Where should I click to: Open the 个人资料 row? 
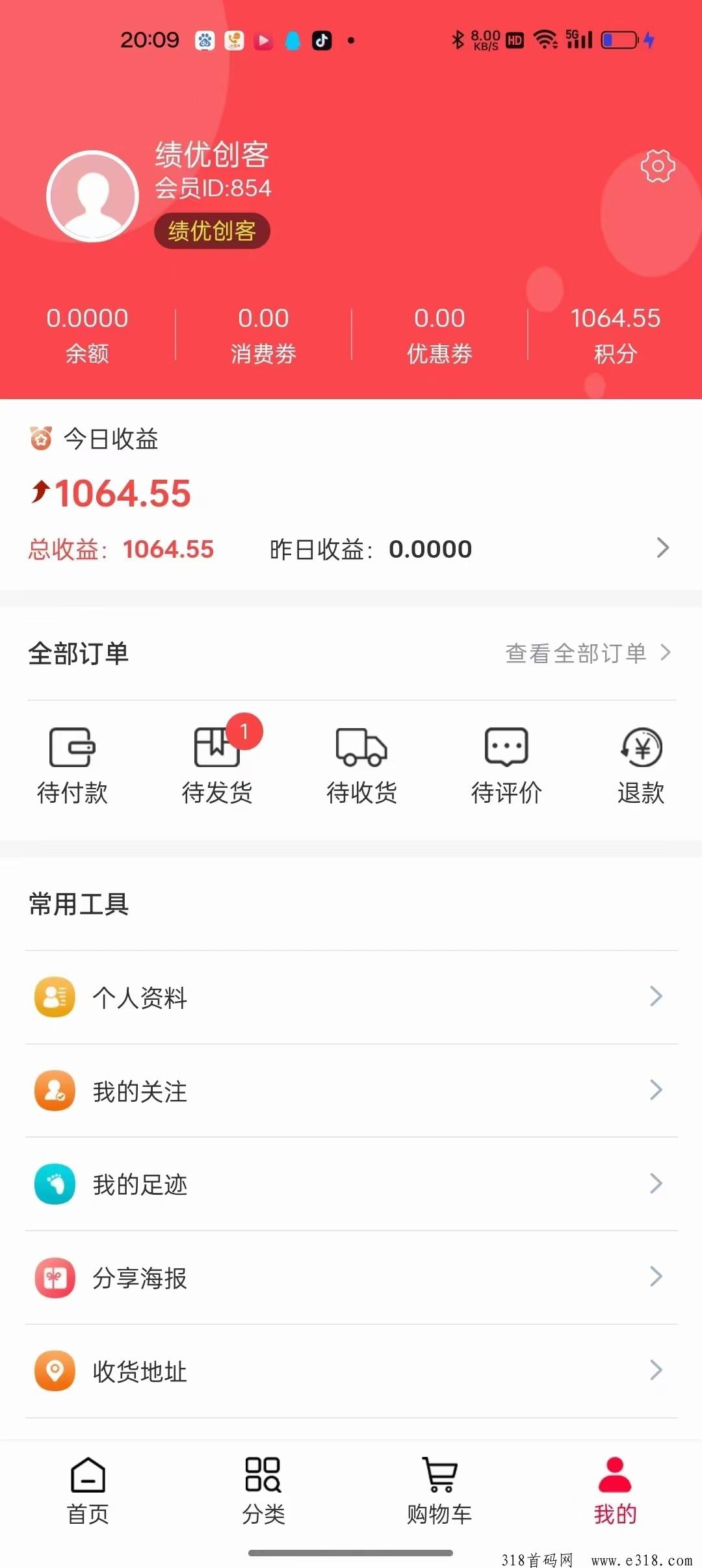351,997
